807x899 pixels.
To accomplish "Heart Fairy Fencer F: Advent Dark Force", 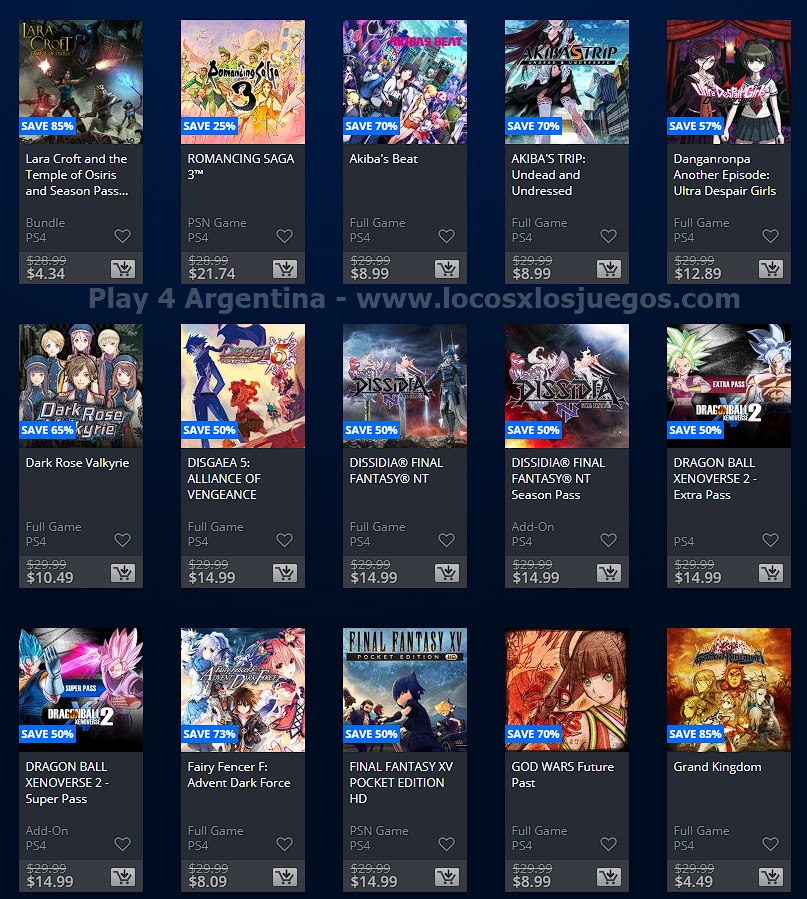I will 284,845.
